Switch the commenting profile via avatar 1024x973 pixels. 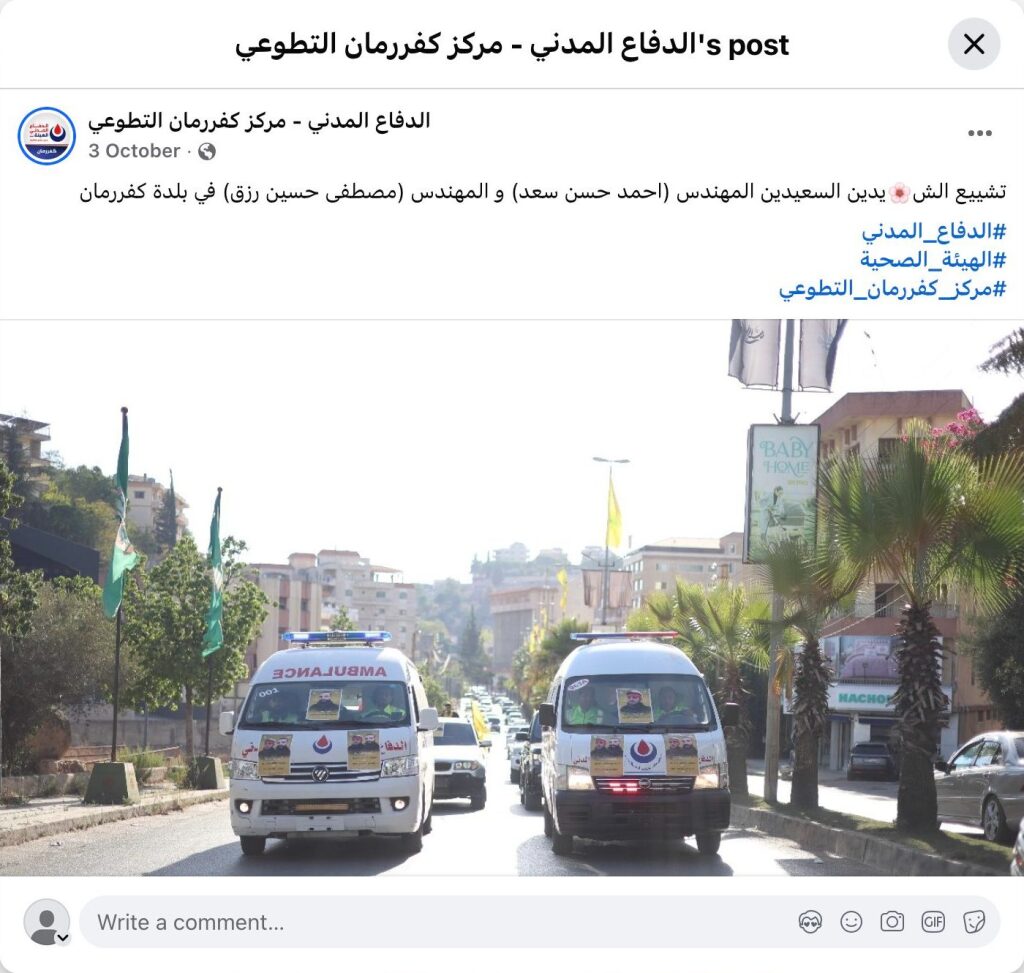[47, 922]
